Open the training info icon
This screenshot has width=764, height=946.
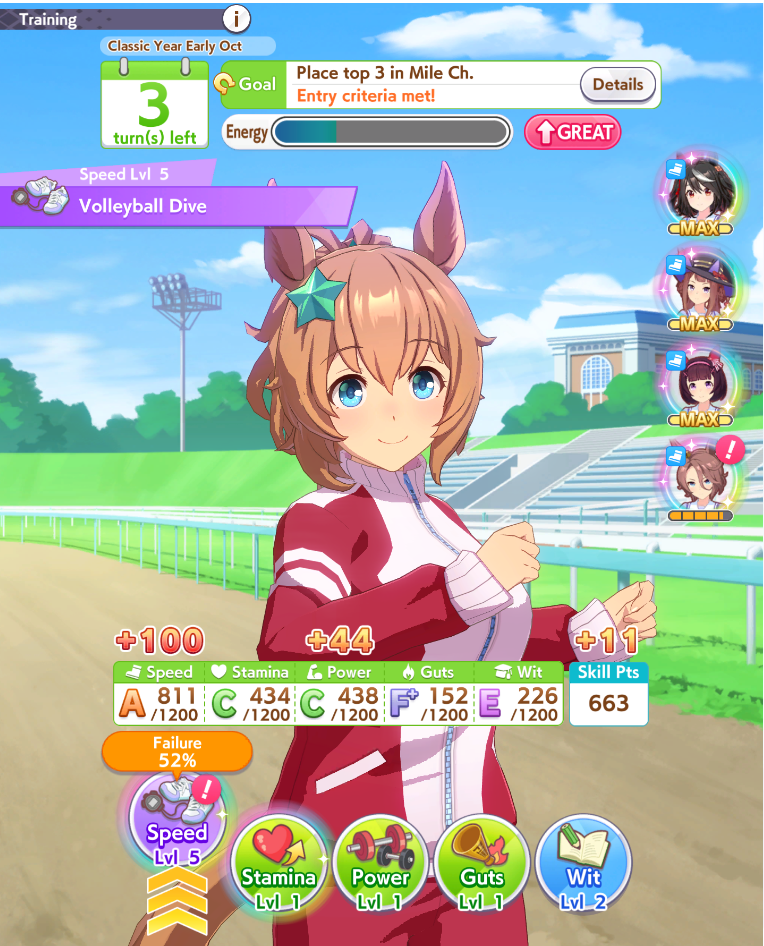coord(235,18)
